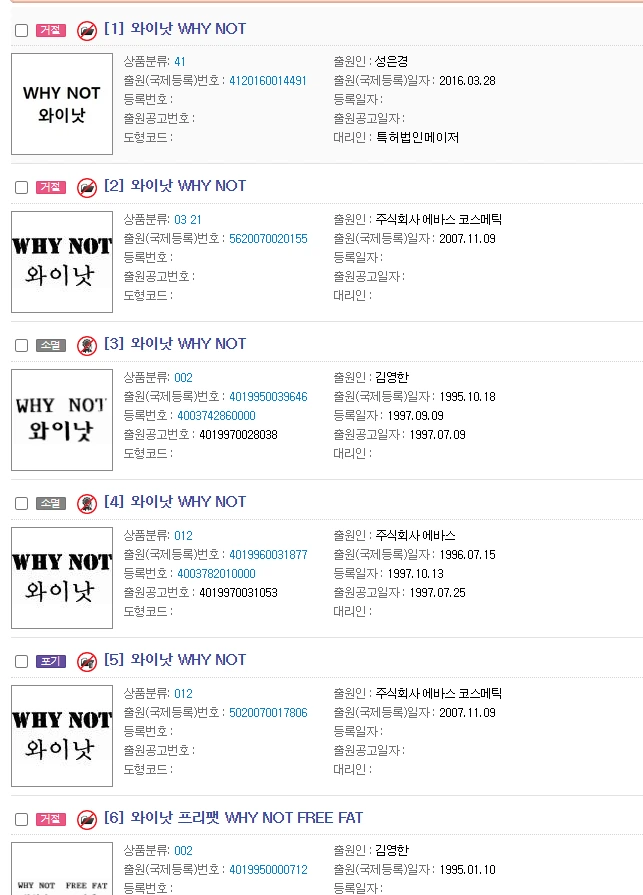This screenshot has height=895, width=643.
Task: Open the folder icon beside result [2]
Action: [x=87, y=187]
